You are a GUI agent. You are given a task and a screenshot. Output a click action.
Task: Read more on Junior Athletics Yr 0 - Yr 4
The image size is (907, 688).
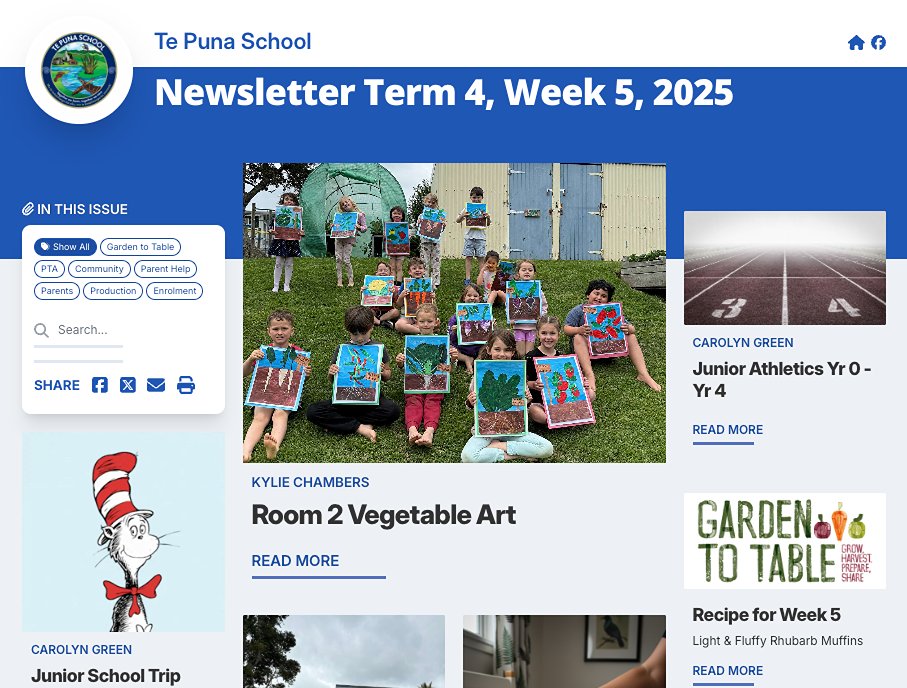click(727, 430)
